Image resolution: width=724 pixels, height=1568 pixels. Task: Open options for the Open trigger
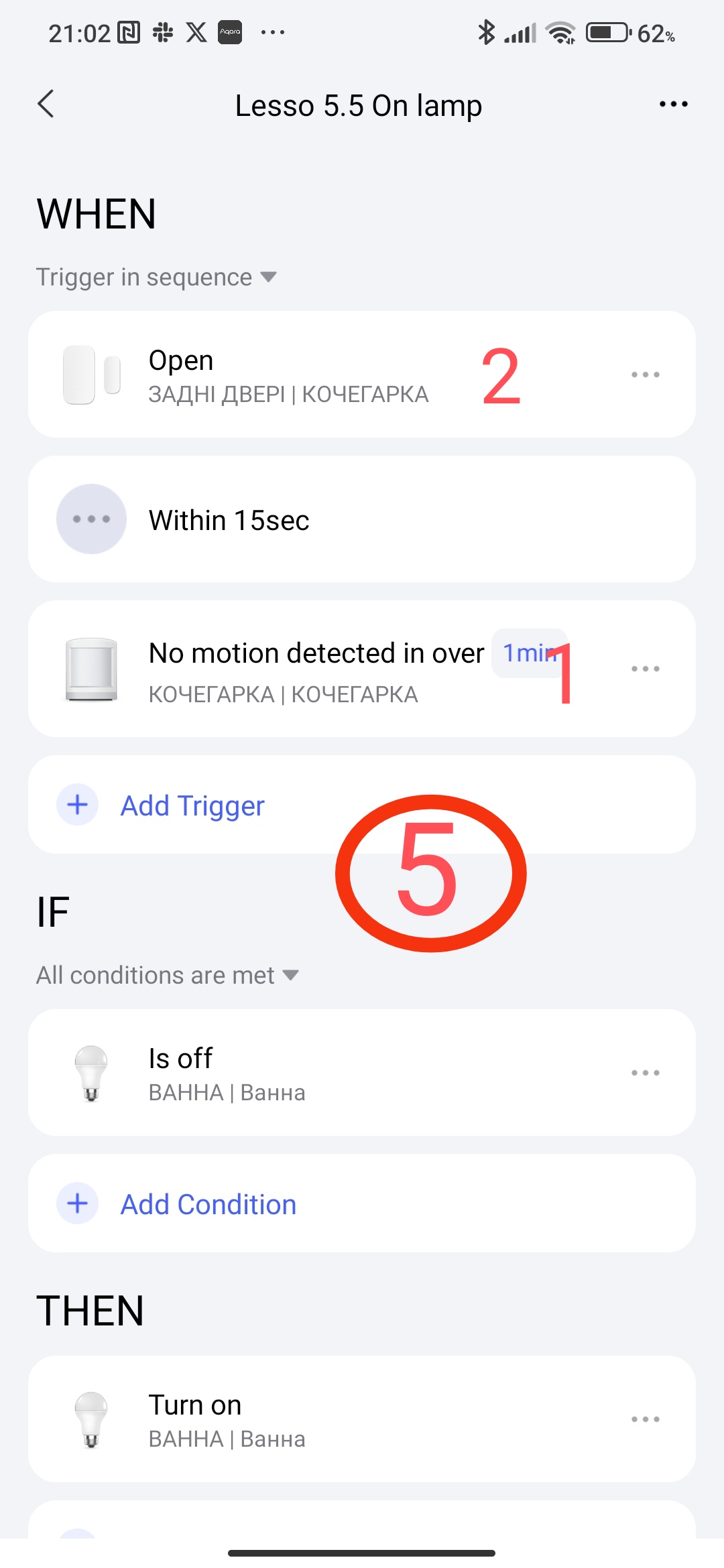tap(645, 375)
